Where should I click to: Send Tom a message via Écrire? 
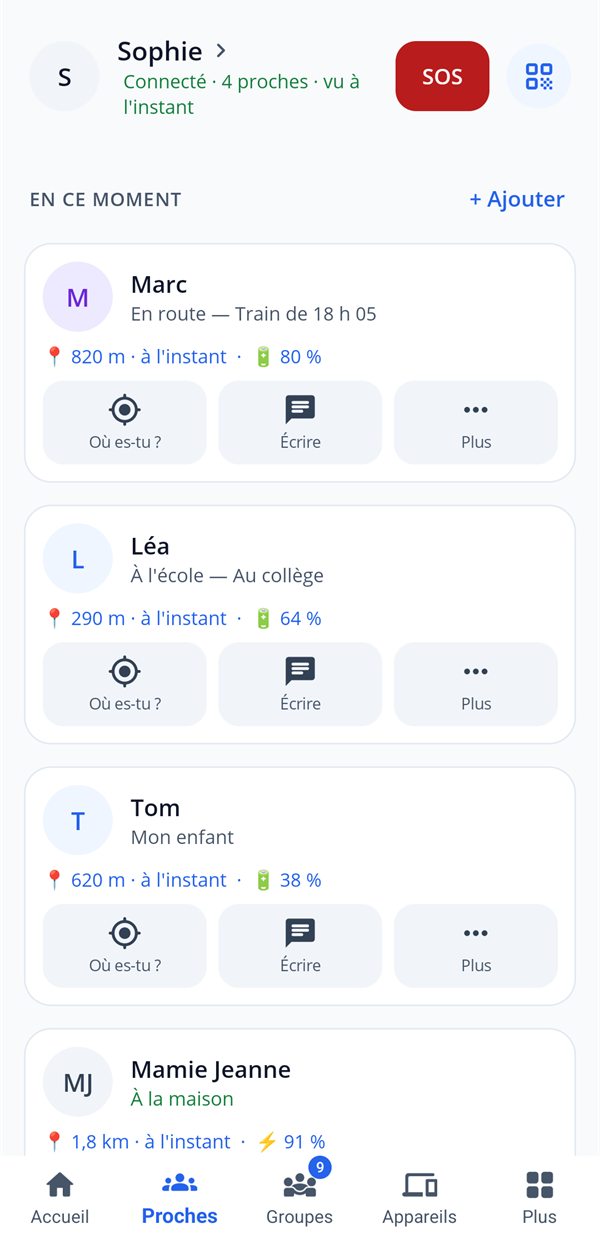click(300, 946)
